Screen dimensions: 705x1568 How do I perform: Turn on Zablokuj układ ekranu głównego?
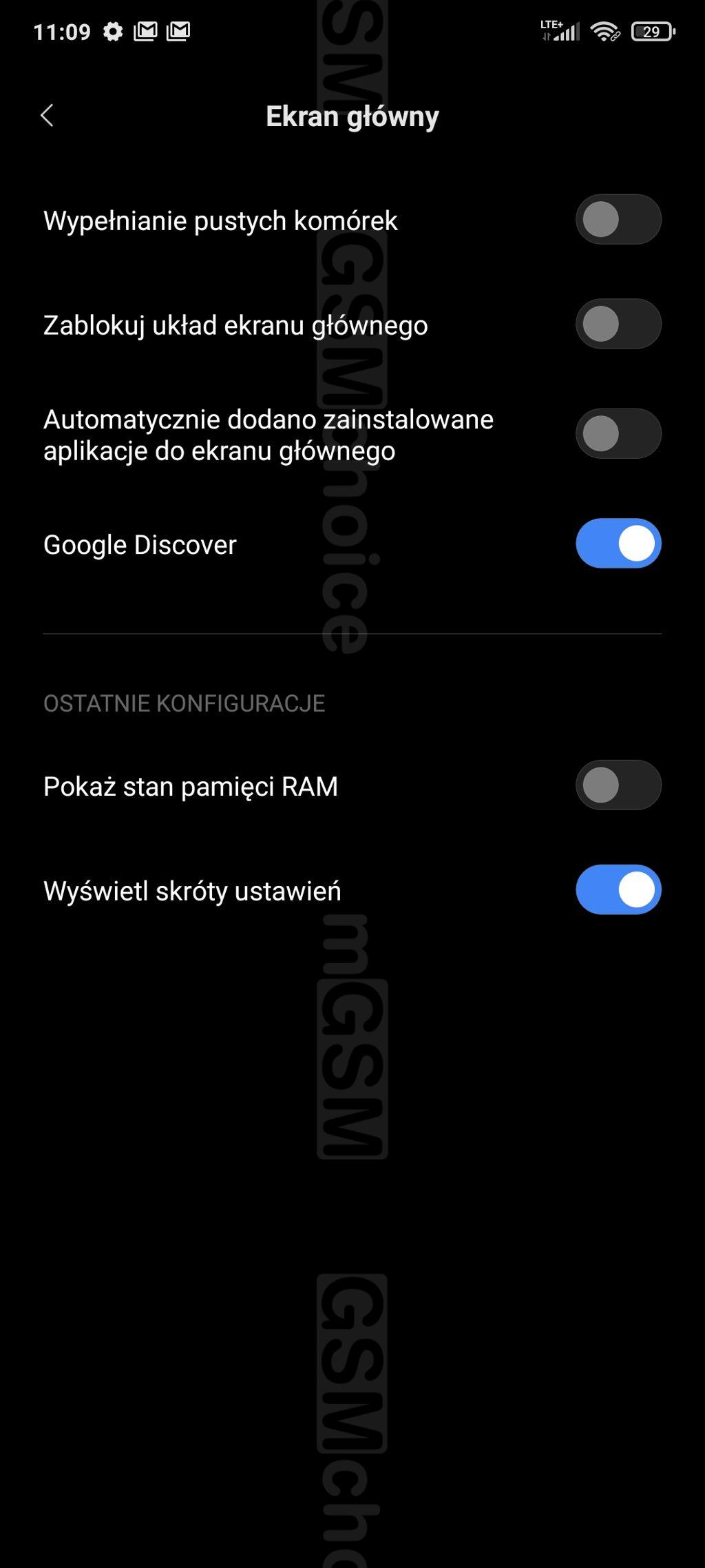[618, 324]
